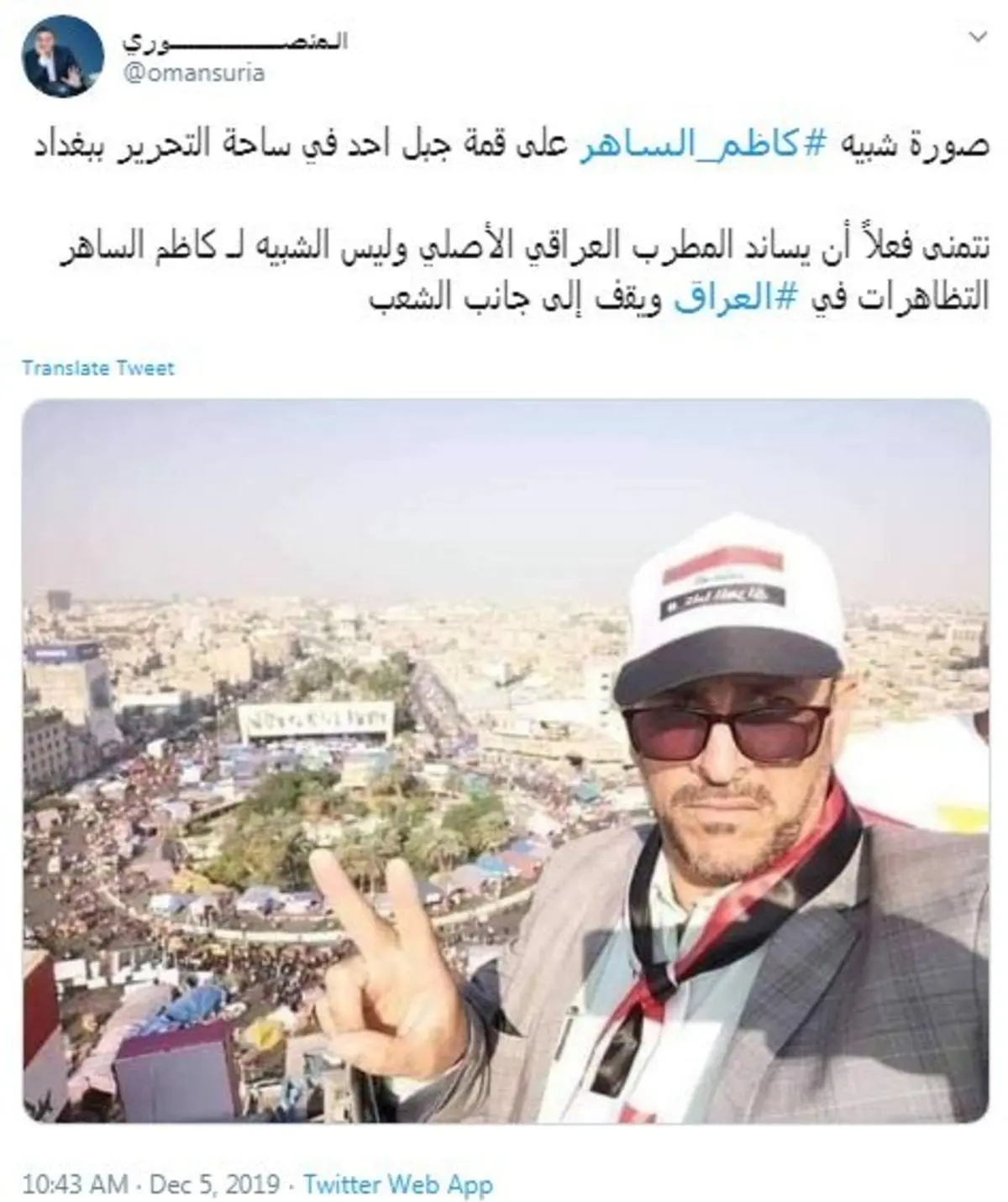
Task: Open the attached rooftop selfie photo
Action: coord(505,760)
